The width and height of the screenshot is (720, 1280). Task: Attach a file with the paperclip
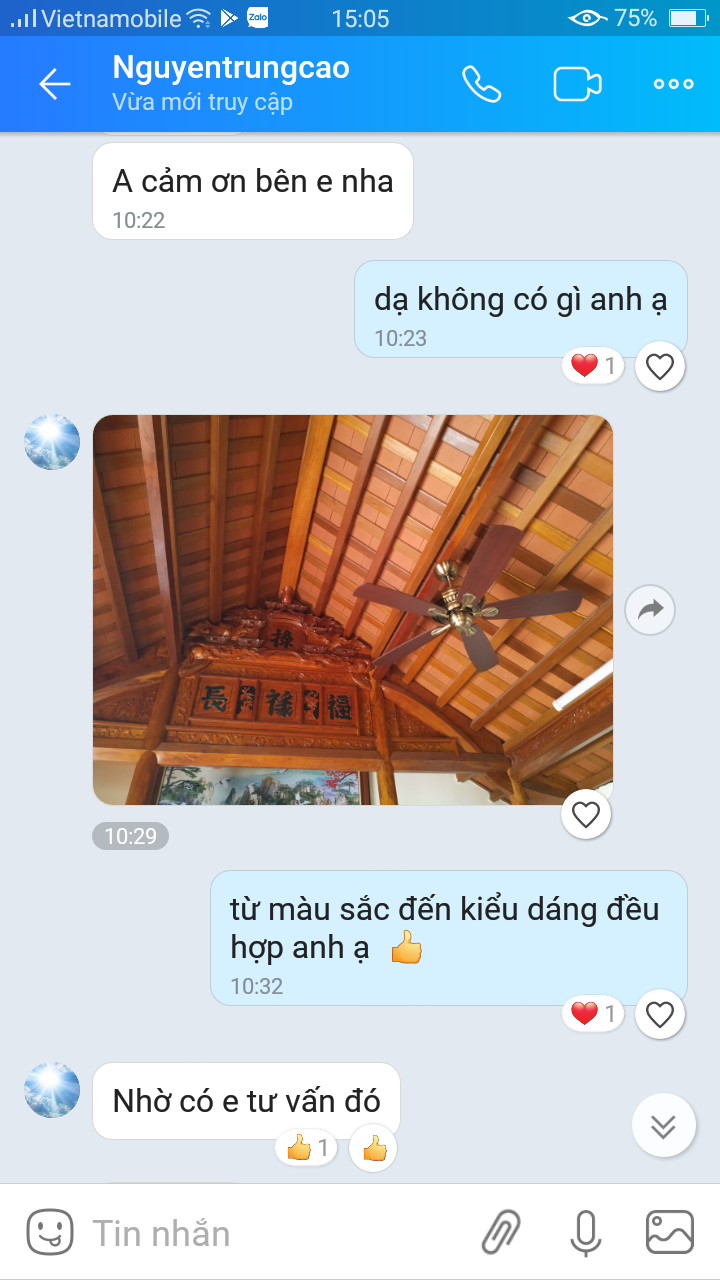point(502,1233)
